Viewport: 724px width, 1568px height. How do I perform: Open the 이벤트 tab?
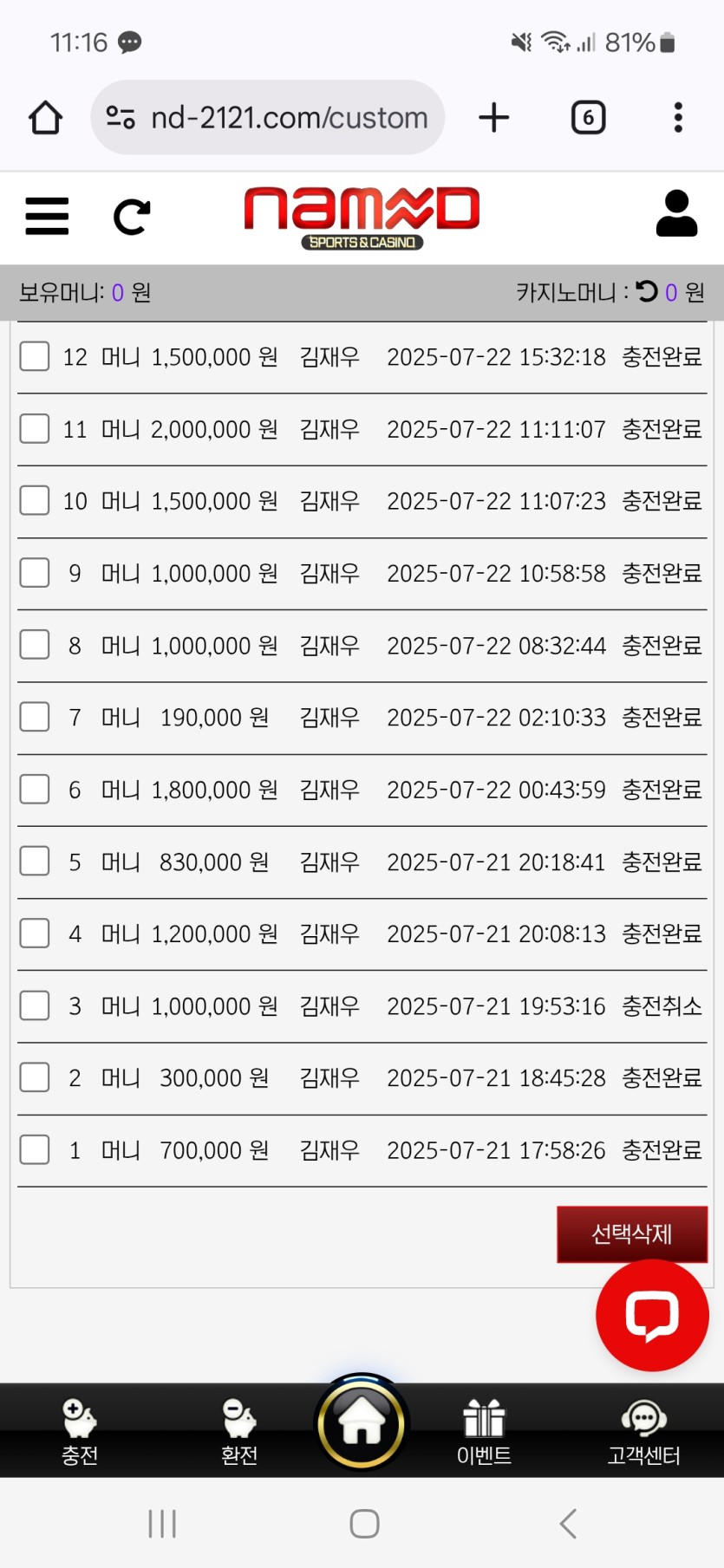click(x=484, y=1431)
